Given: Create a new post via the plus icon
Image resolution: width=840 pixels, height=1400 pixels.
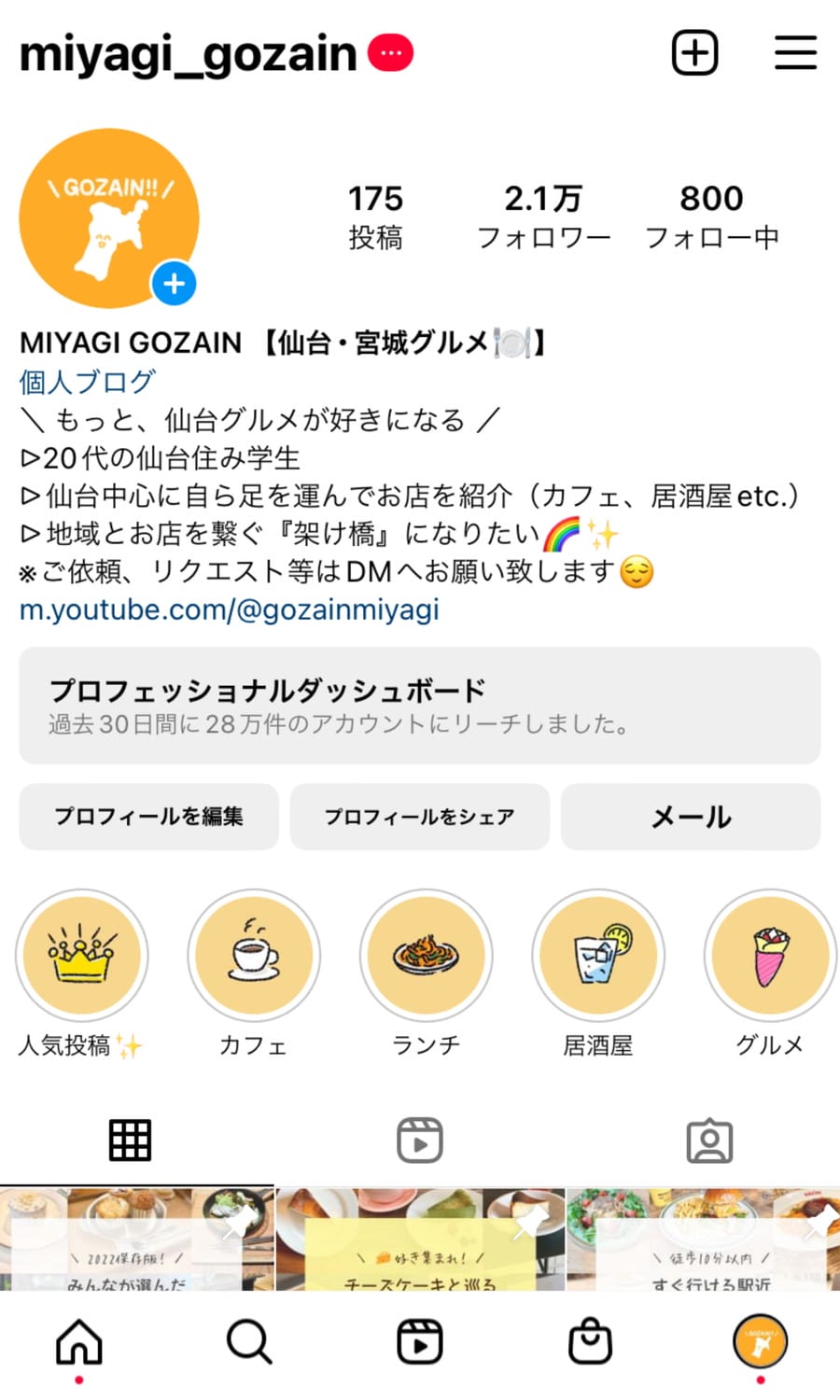Looking at the screenshot, I should [694, 53].
